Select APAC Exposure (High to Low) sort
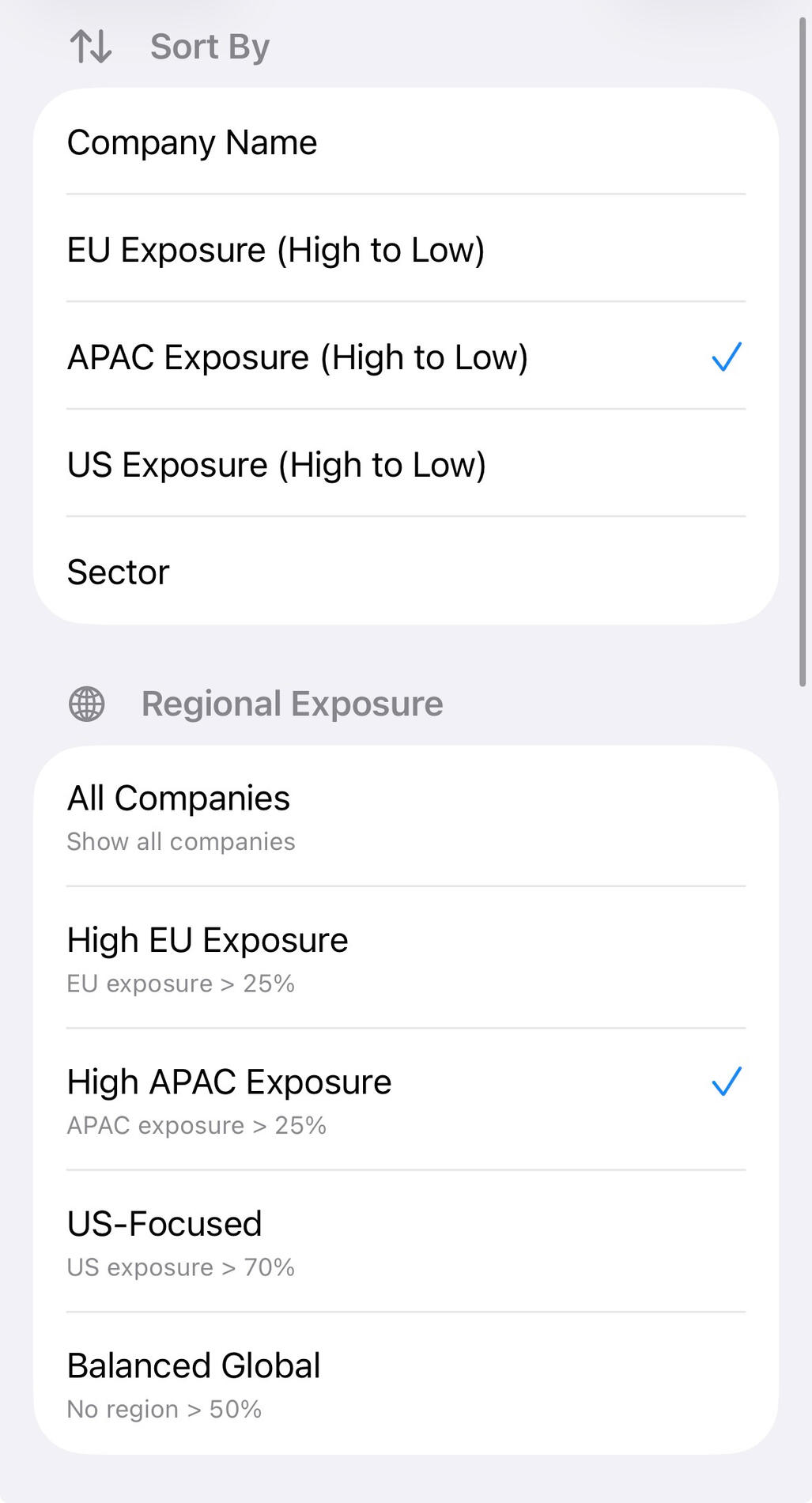The width and height of the screenshot is (812, 1503). click(x=405, y=357)
